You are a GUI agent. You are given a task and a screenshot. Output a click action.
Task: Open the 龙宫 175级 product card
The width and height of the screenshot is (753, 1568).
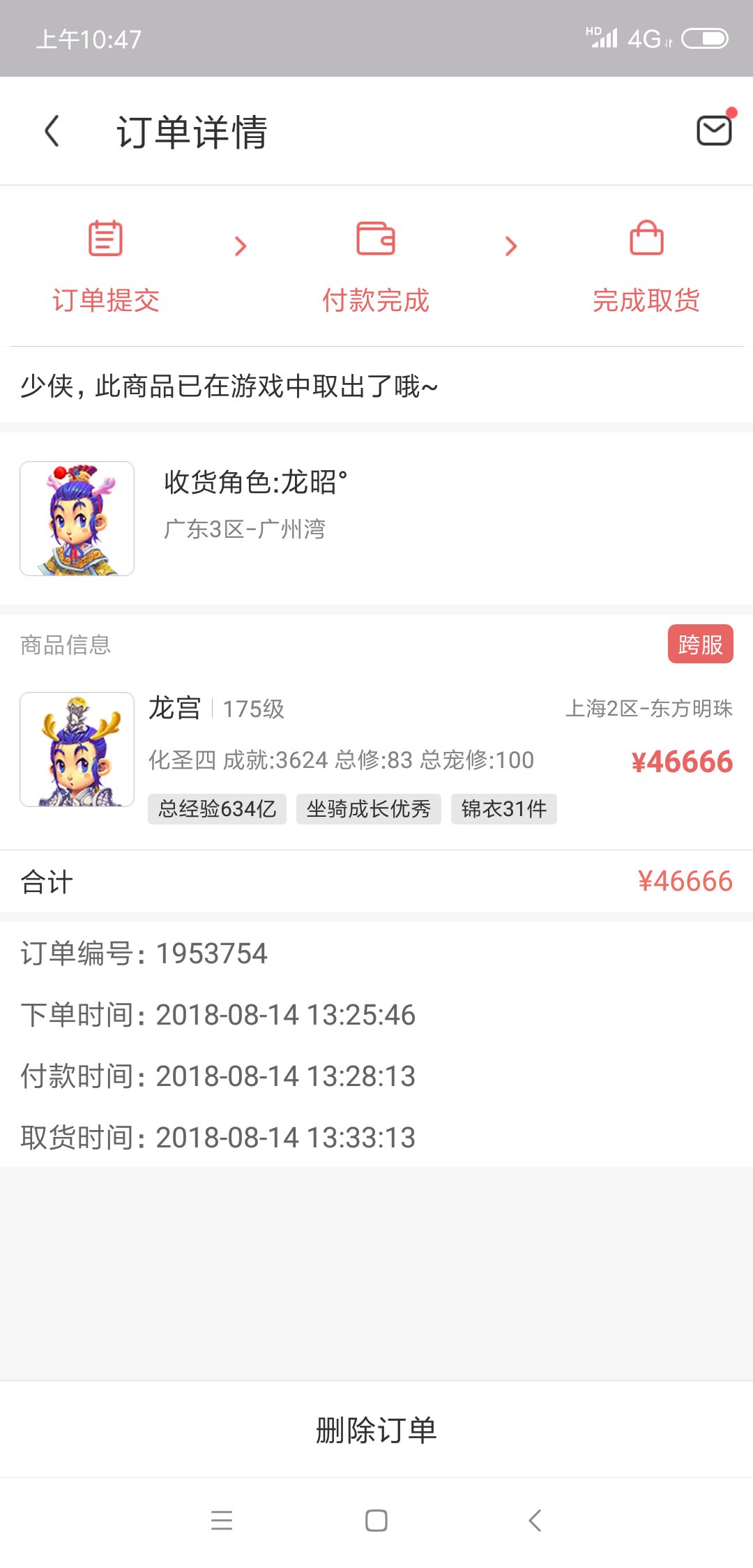(376, 757)
